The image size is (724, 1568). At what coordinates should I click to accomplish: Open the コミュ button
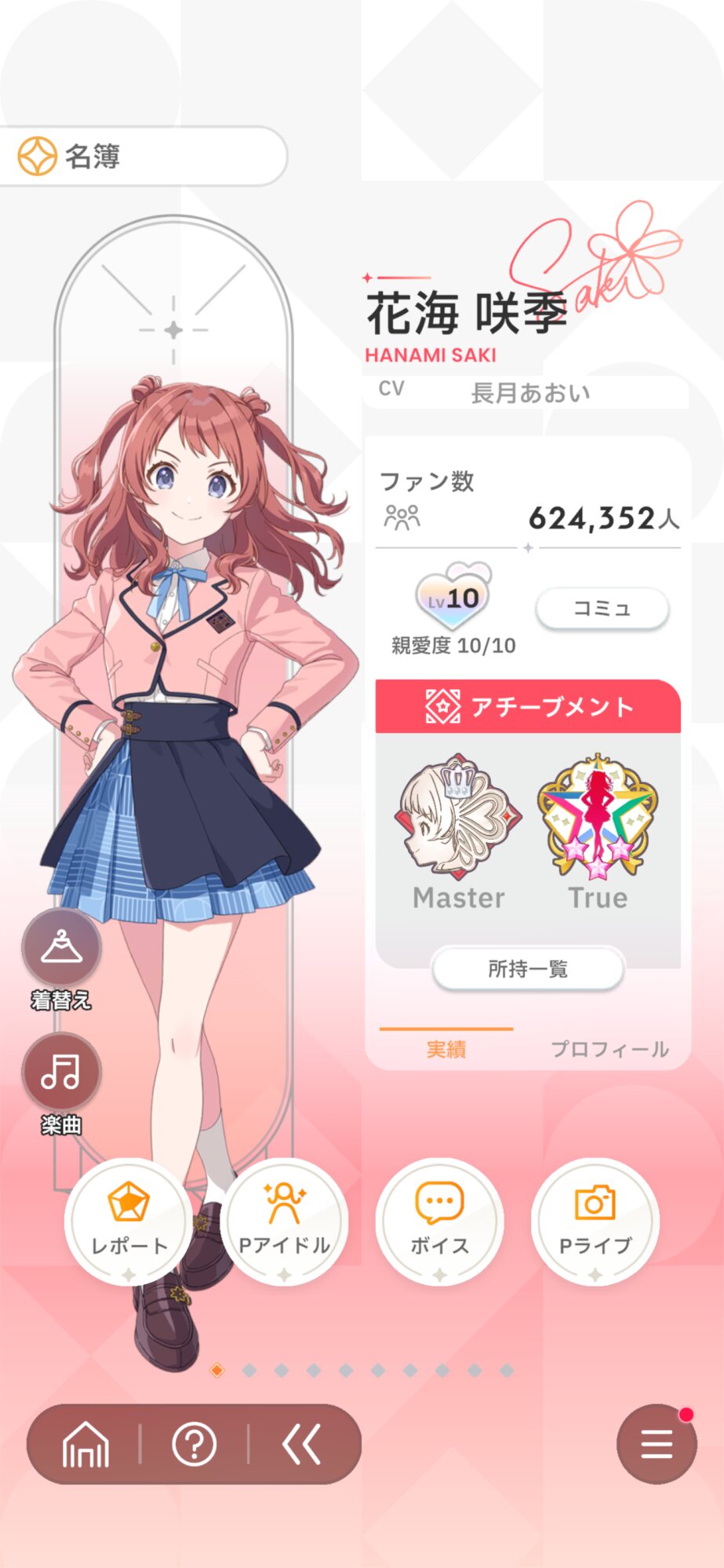602,608
